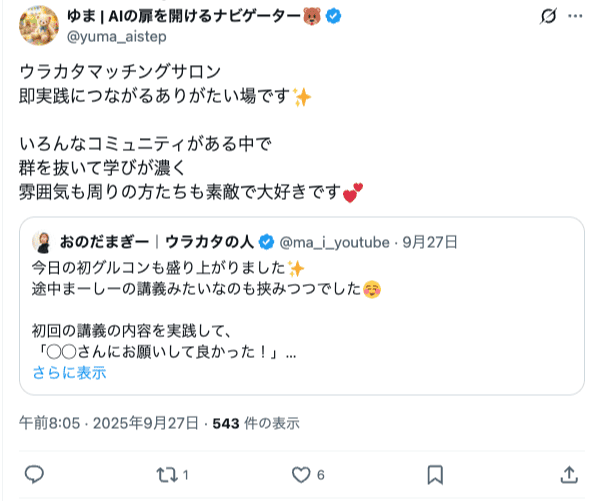Bookmark this post
The height and width of the screenshot is (501, 600).
(435, 473)
